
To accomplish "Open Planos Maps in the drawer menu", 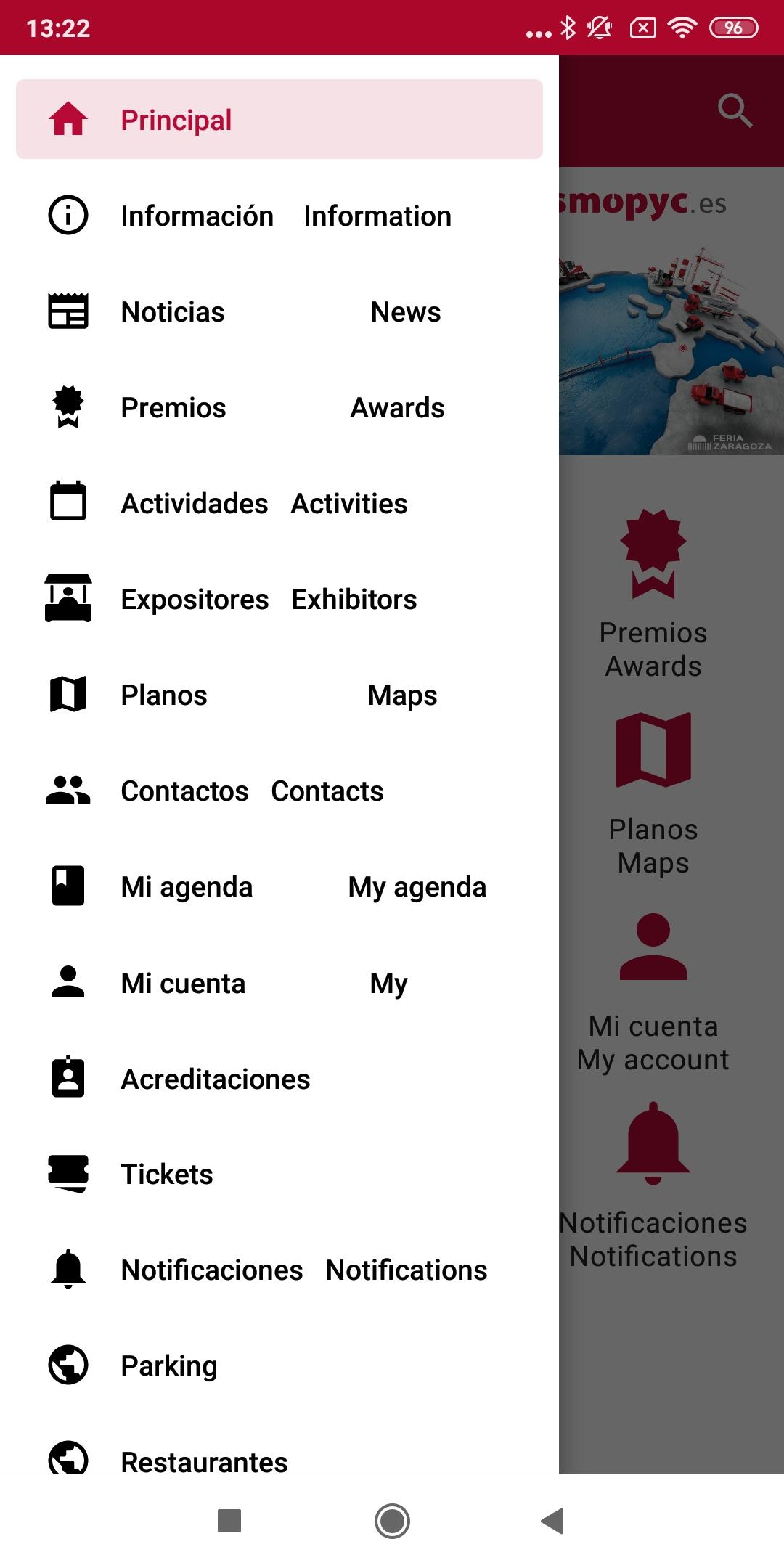I will click(279, 695).
